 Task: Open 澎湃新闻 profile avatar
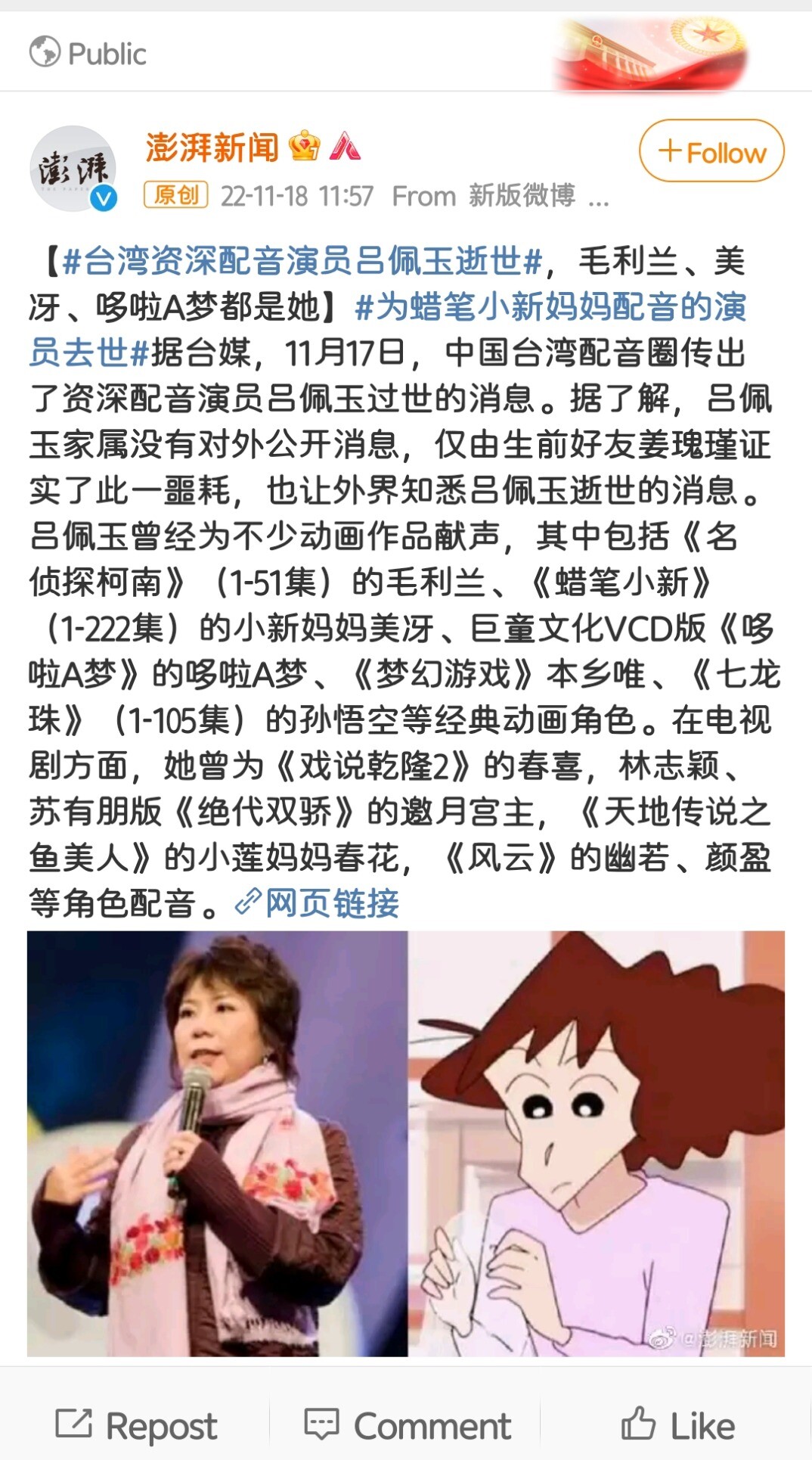(73, 168)
